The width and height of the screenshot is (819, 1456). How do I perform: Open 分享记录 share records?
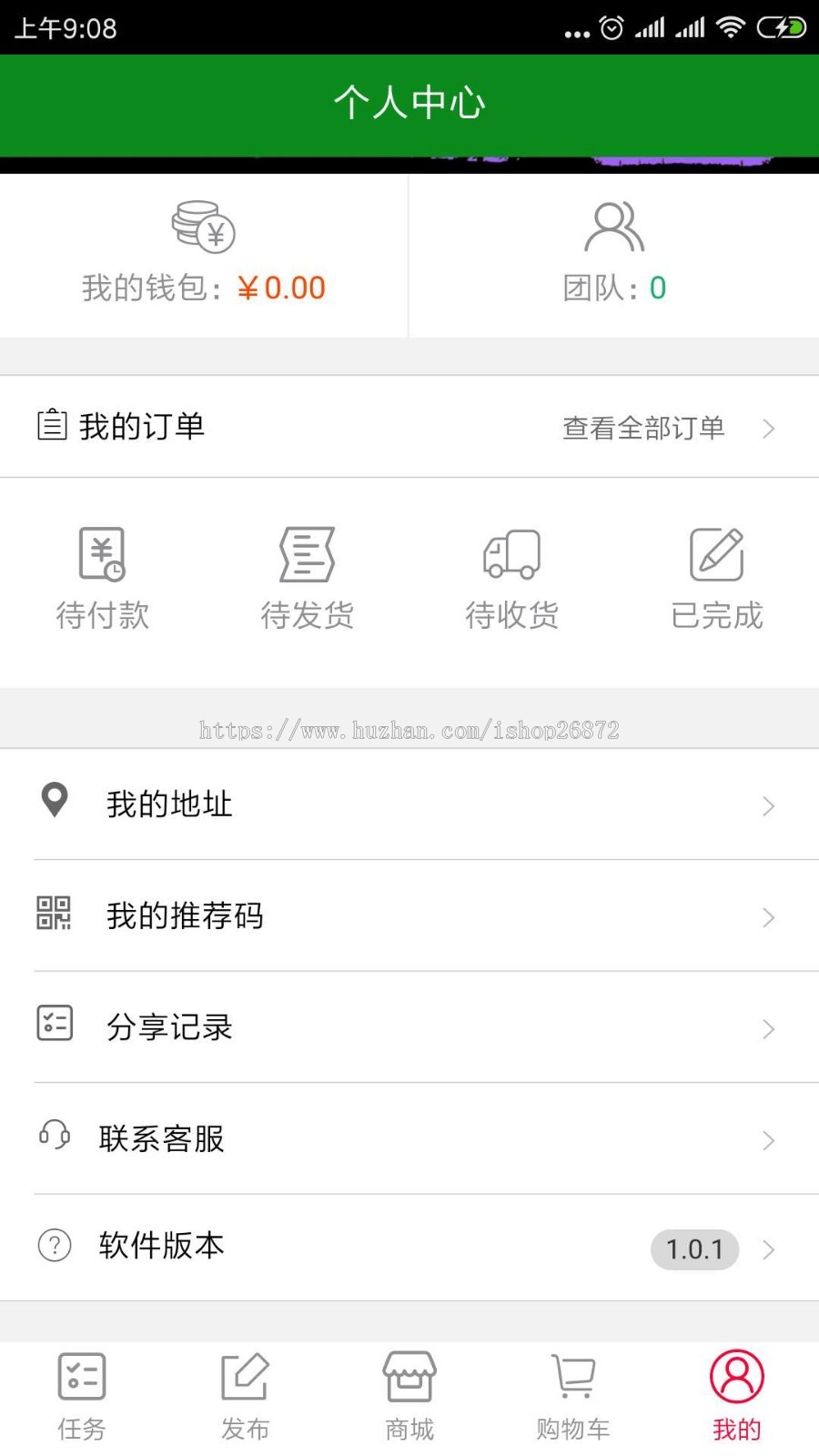click(409, 1027)
